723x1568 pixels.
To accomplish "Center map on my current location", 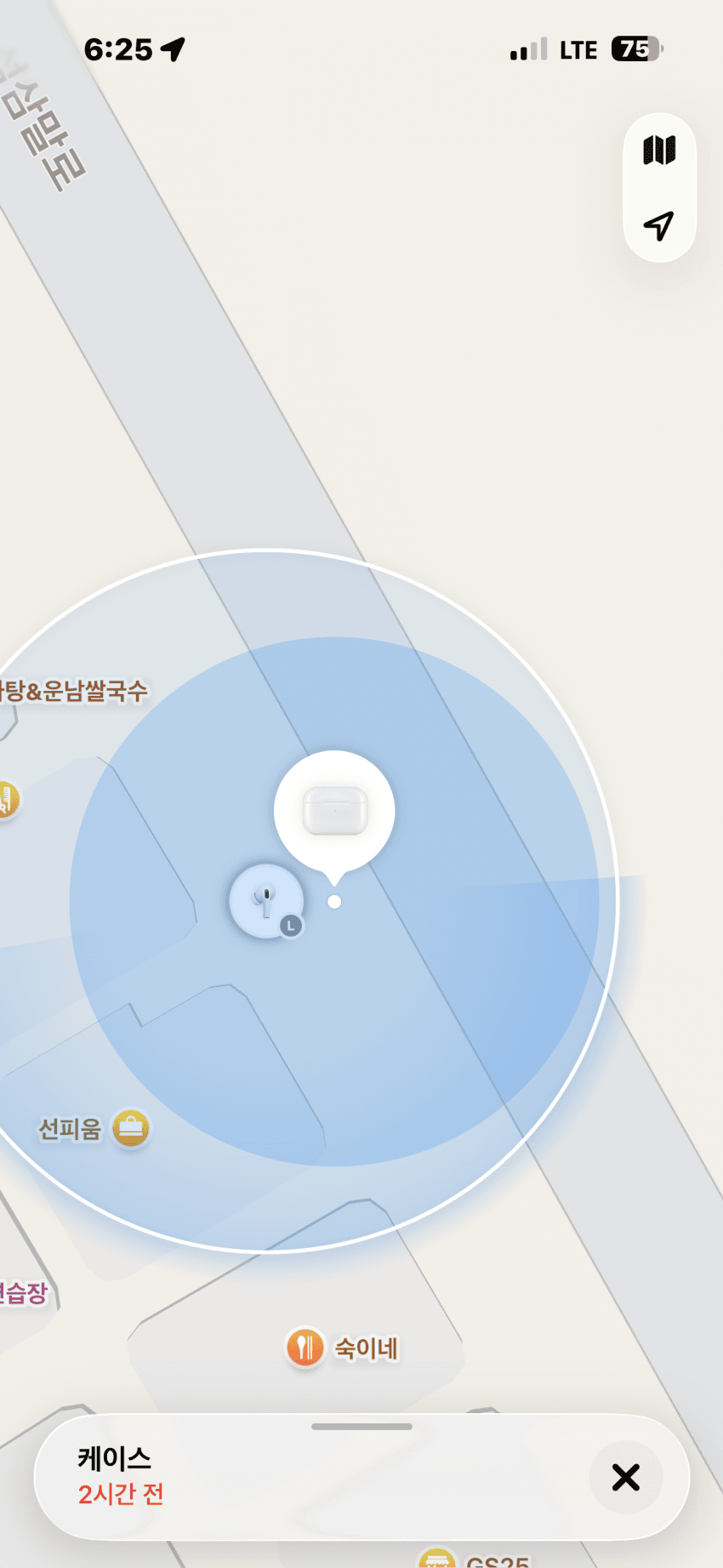I will [x=659, y=225].
